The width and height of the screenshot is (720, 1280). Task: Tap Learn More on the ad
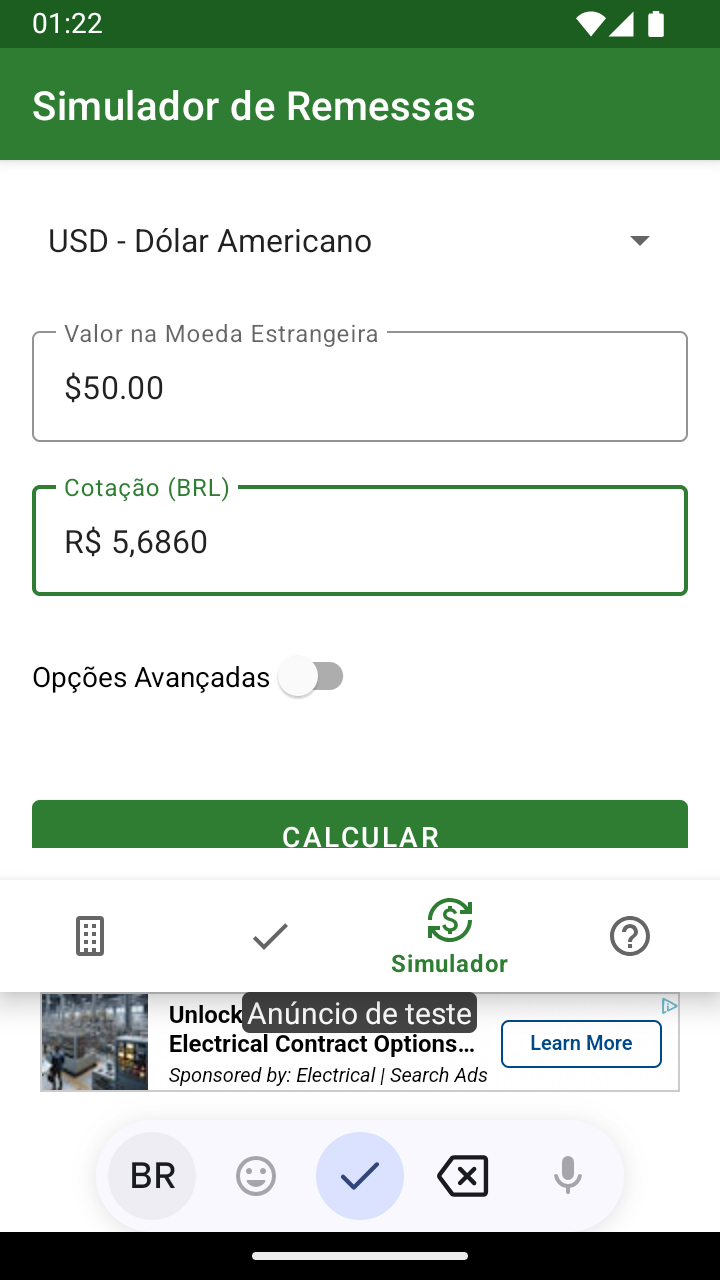581,1044
